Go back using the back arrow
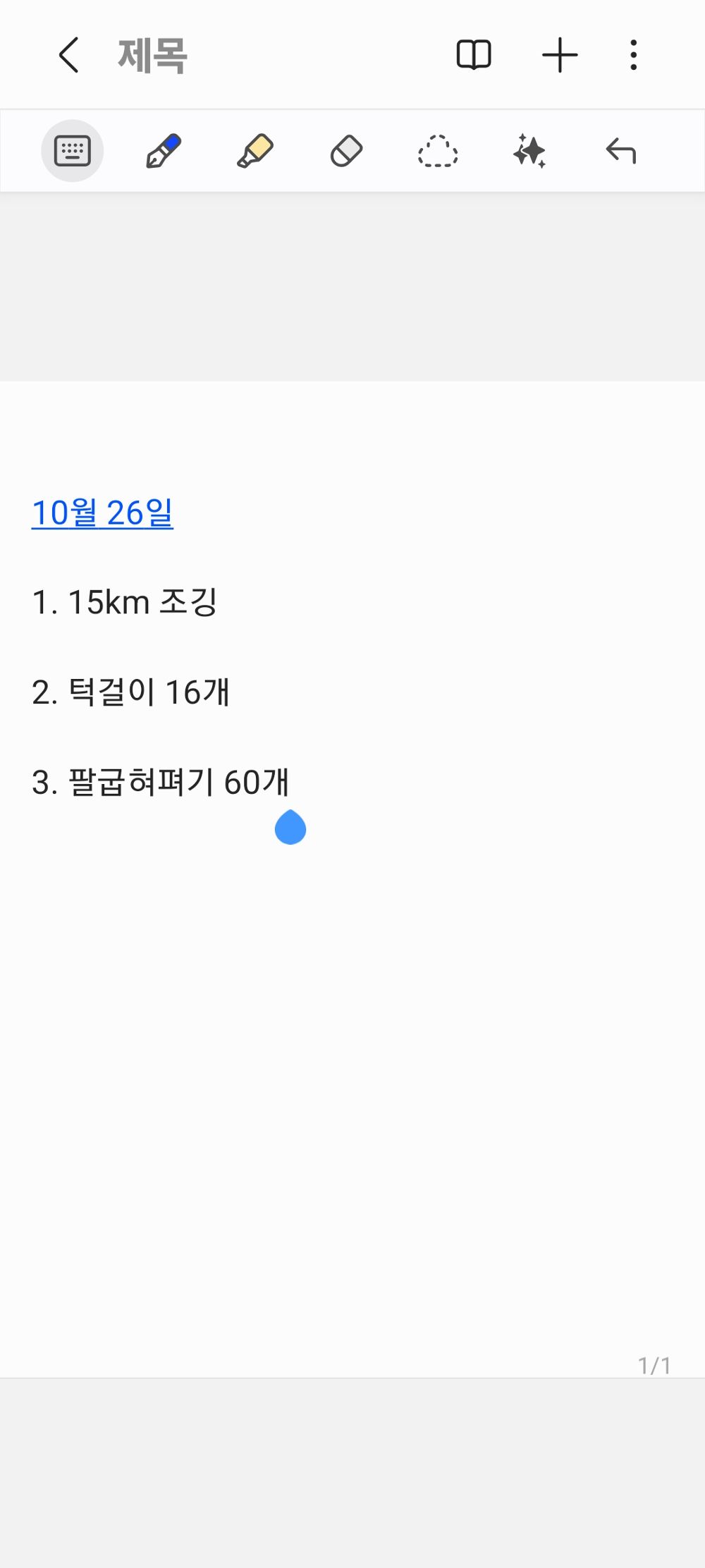 point(68,55)
